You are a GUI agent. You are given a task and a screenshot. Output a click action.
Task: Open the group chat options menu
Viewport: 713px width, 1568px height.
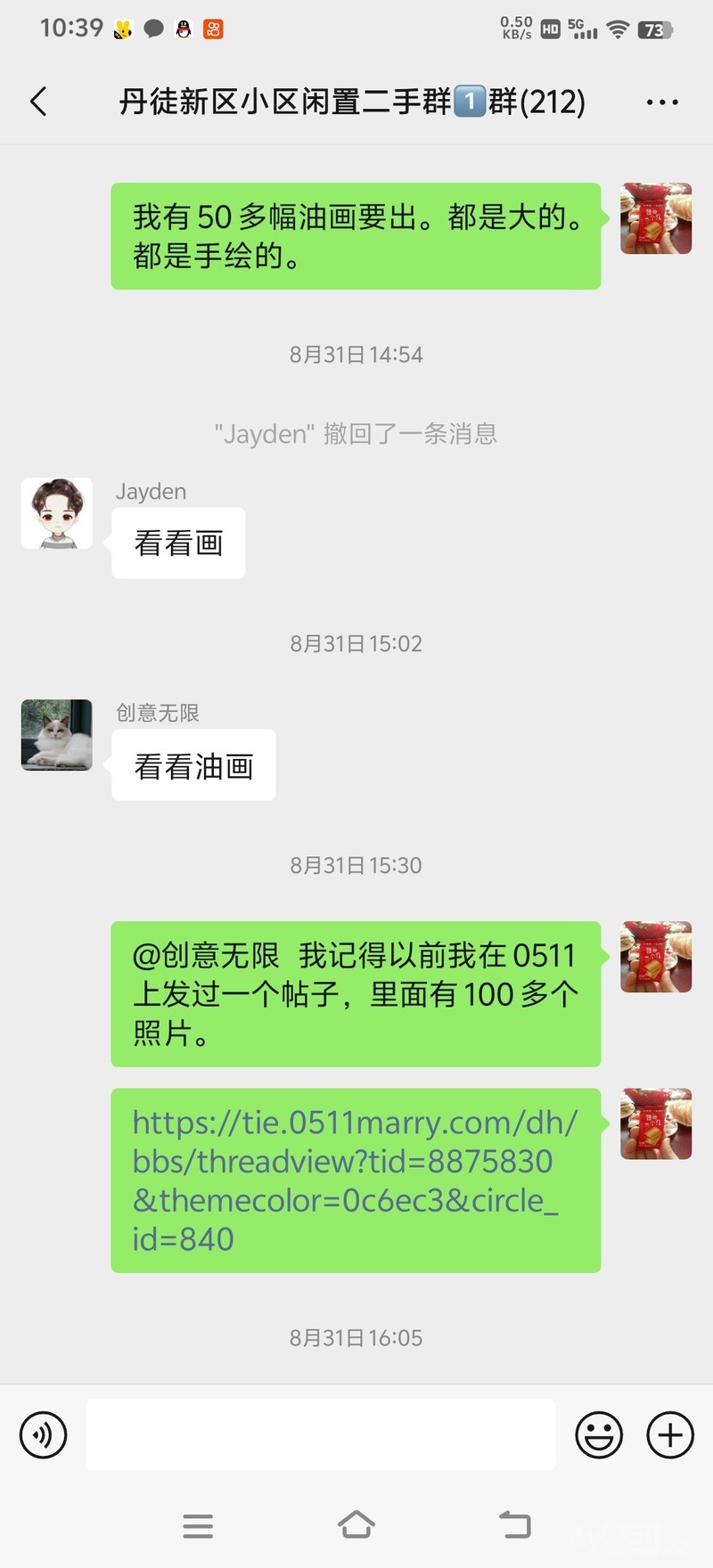[x=661, y=102]
